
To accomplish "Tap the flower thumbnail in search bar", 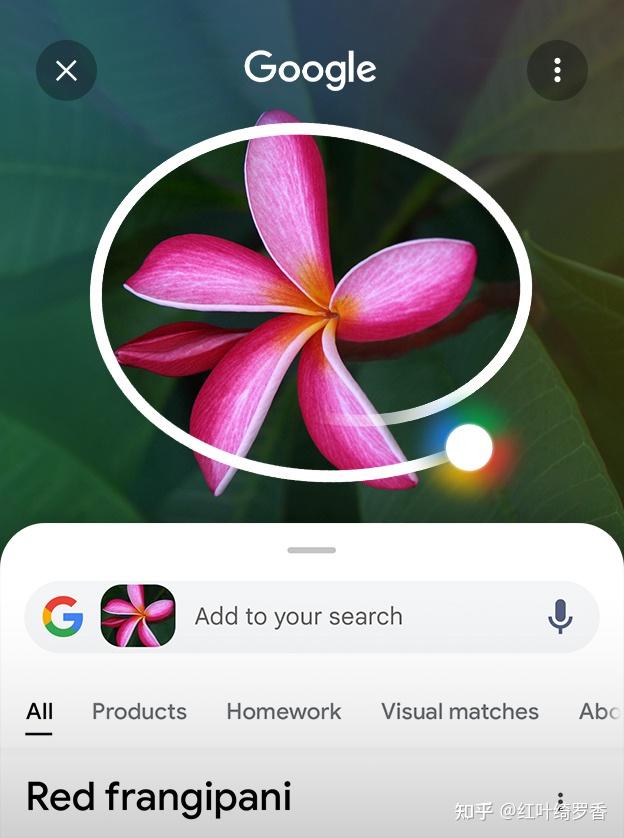I will coord(138,616).
